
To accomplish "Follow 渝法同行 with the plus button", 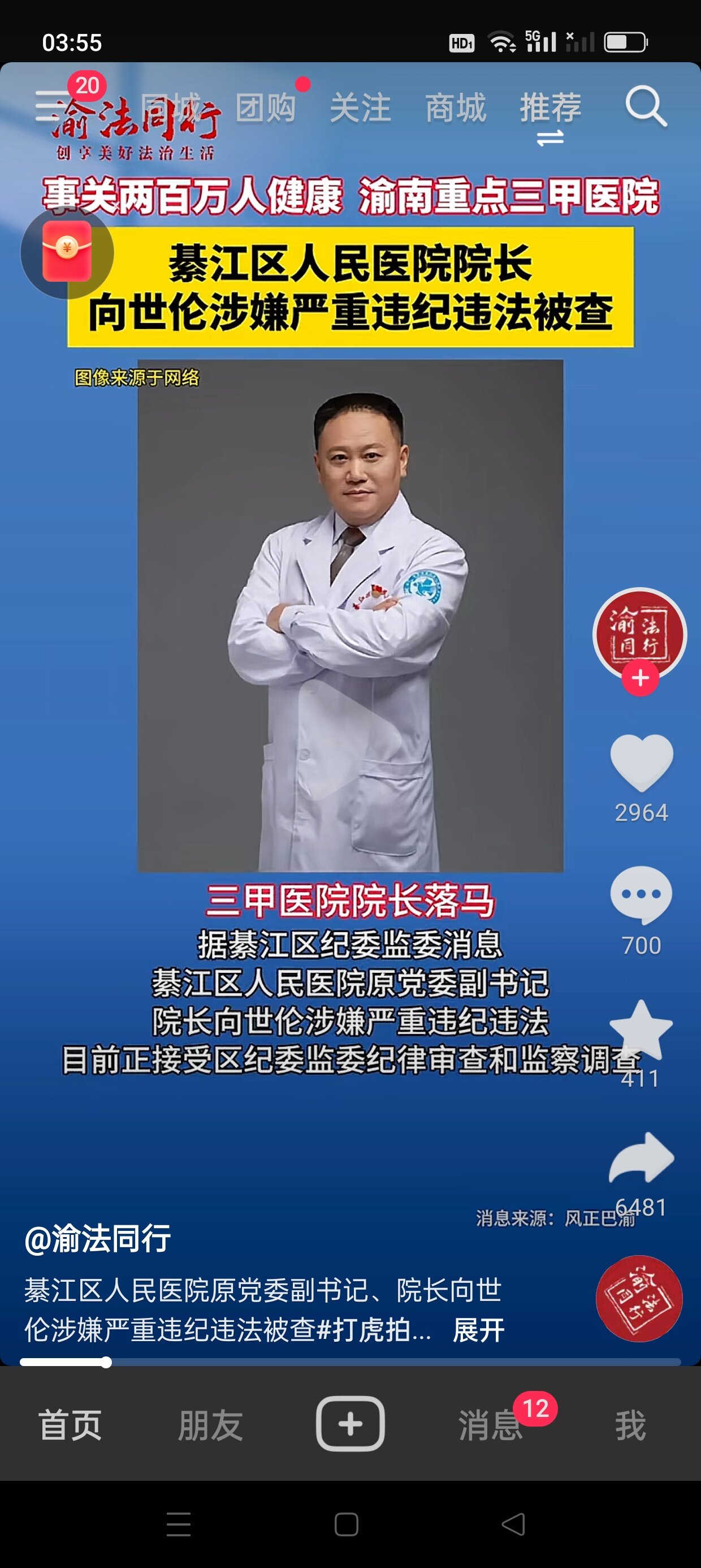I will pos(639,678).
